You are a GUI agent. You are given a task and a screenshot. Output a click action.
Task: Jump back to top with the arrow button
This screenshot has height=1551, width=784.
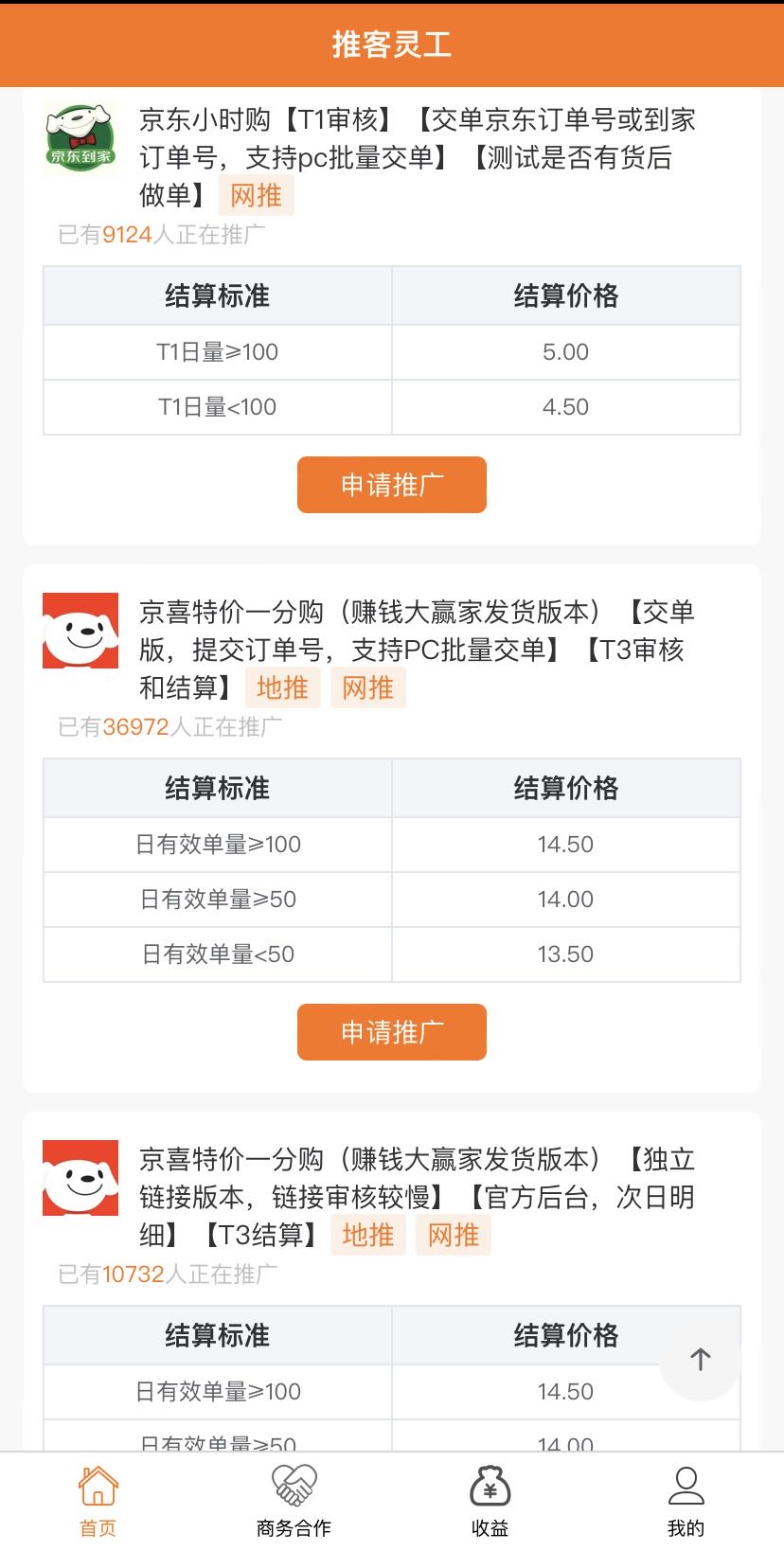click(700, 1360)
